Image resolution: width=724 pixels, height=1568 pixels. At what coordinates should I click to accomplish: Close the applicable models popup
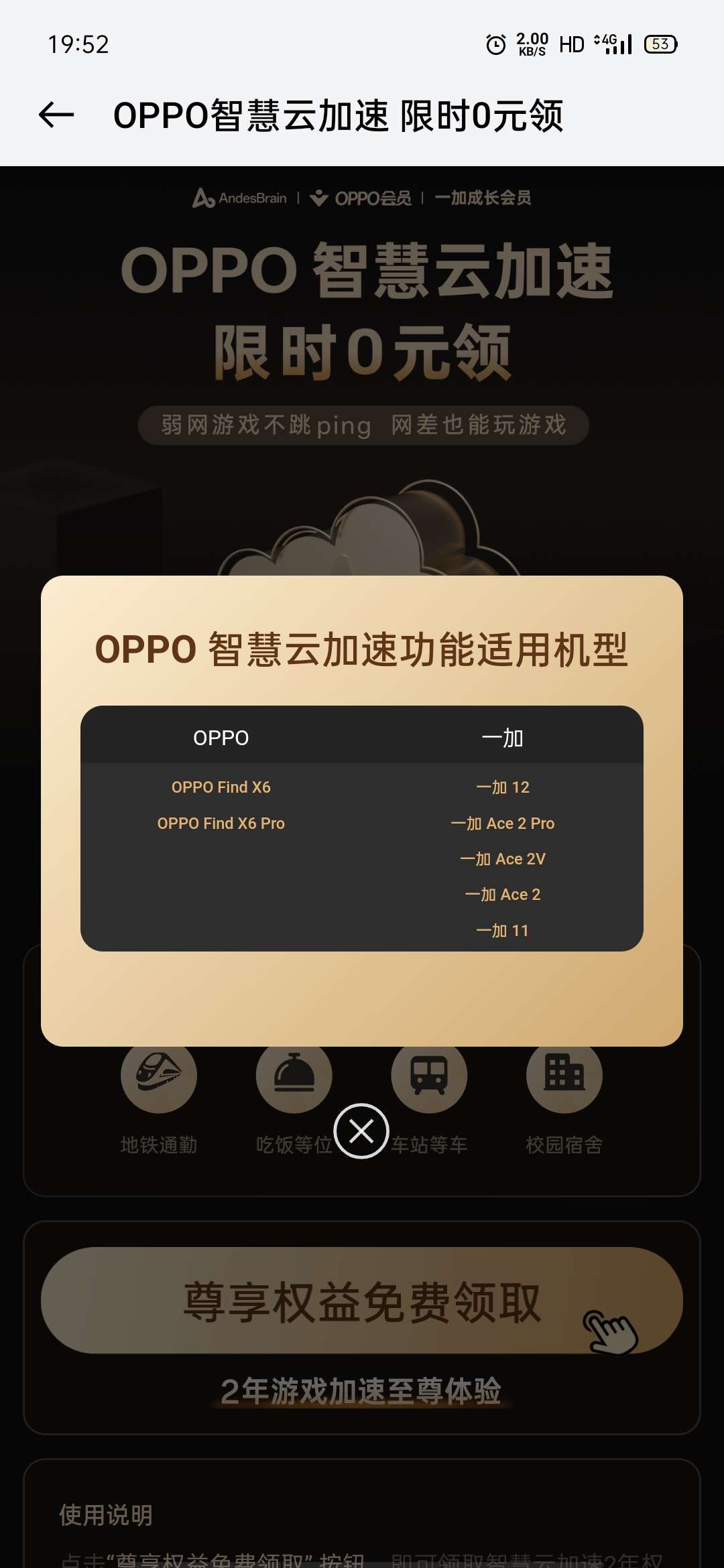pyautogui.click(x=361, y=1131)
